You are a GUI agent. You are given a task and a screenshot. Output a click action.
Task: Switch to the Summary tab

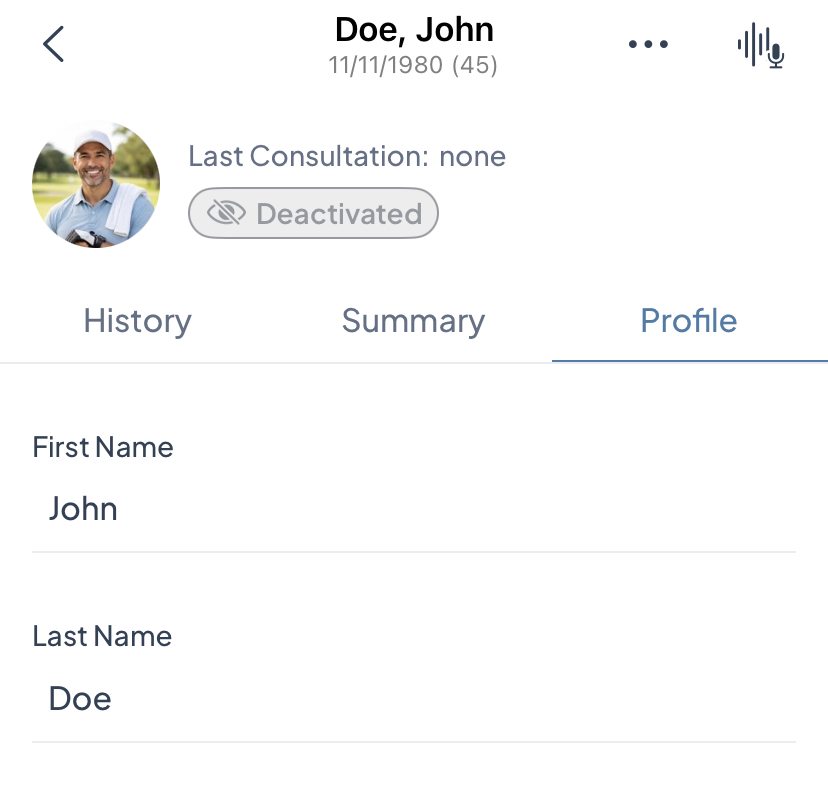point(413,321)
